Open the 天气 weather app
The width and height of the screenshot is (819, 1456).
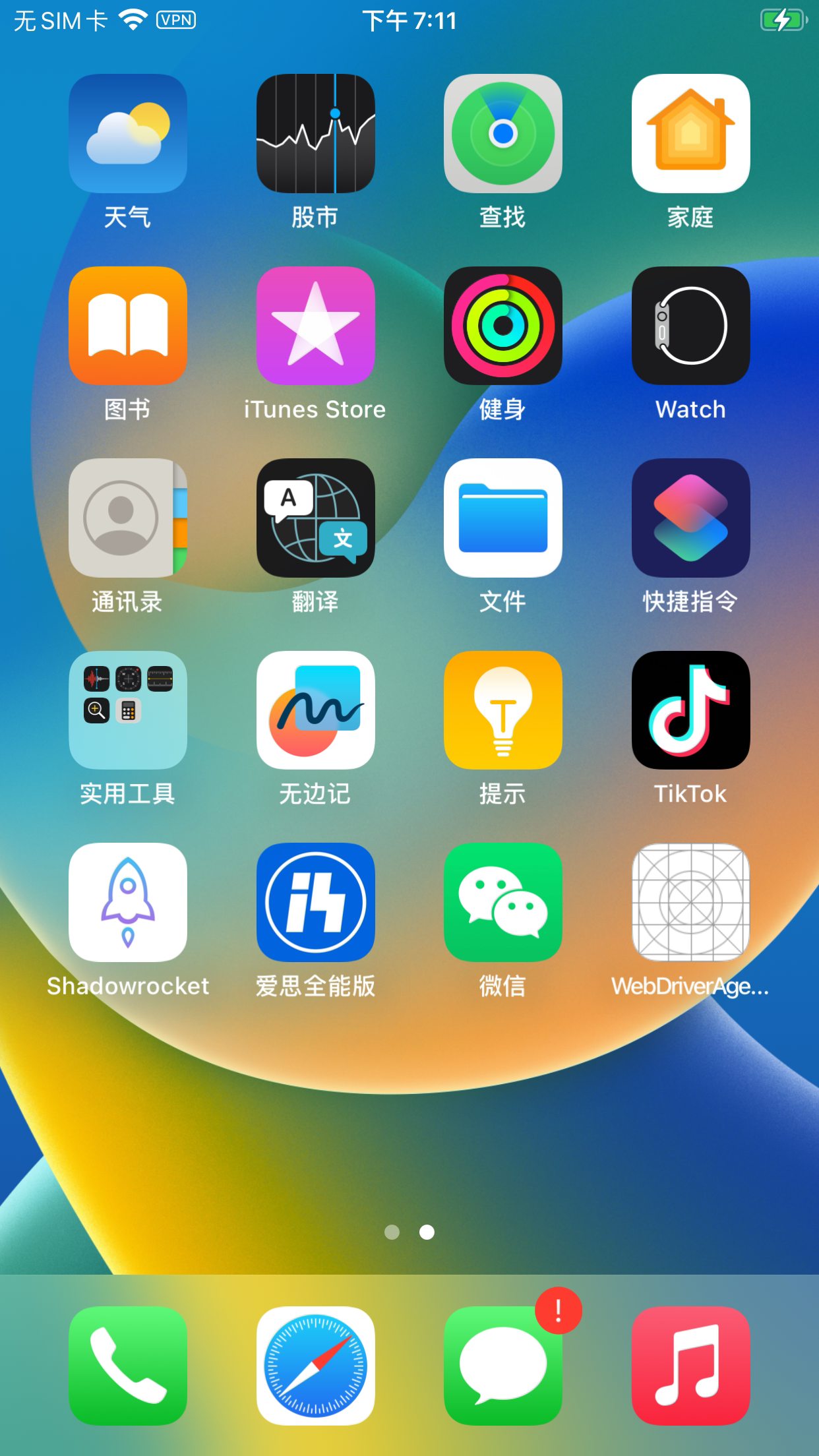[128, 133]
